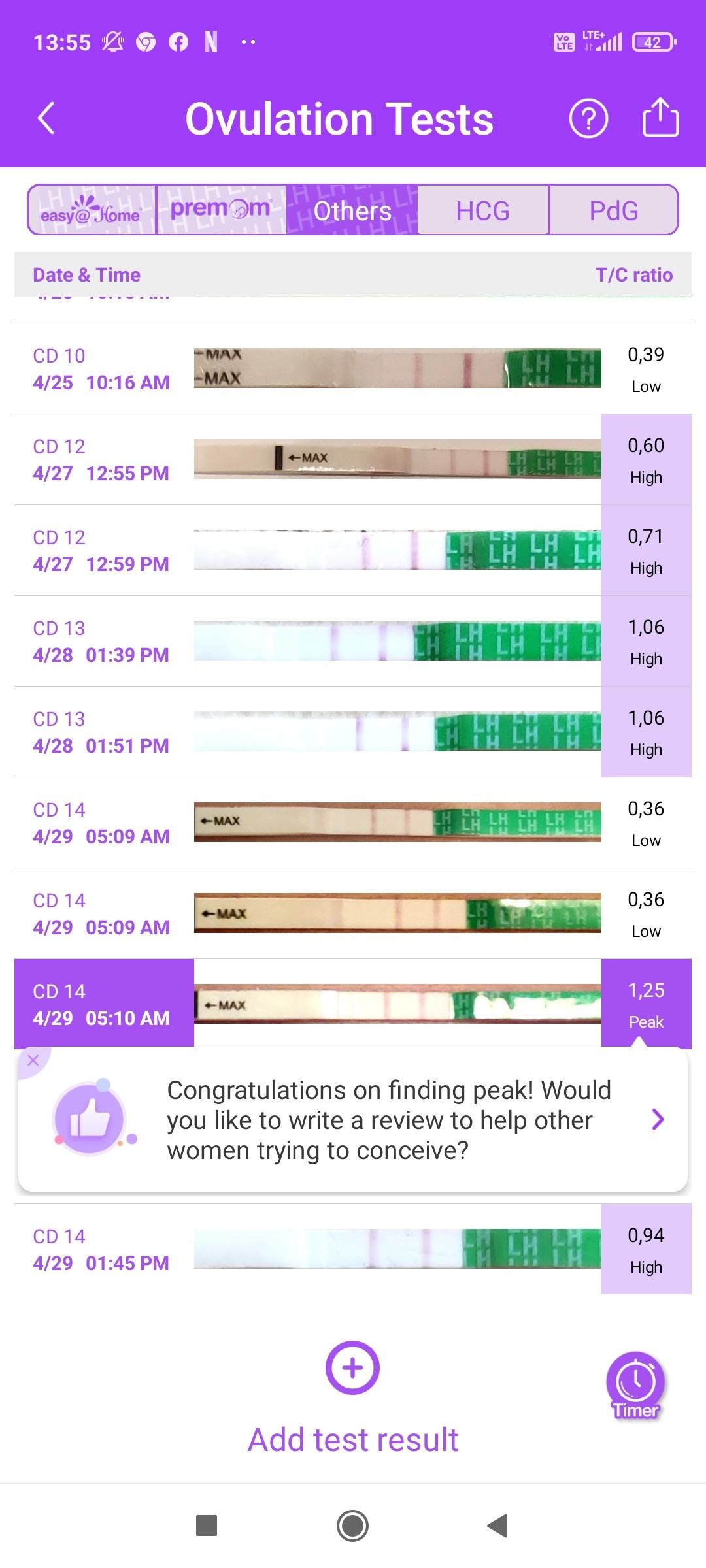The height and width of the screenshot is (1568, 706).
Task: Add a new test result
Action: [352, 1368]
